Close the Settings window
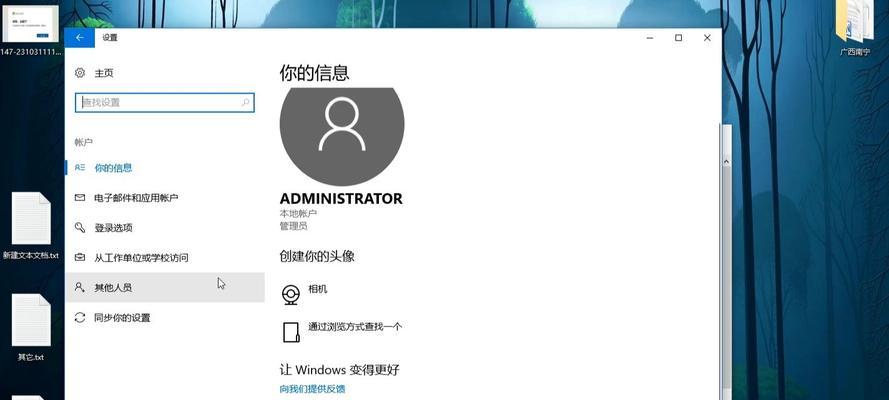Viewport: 889px width, 400px height. (707, 38)
